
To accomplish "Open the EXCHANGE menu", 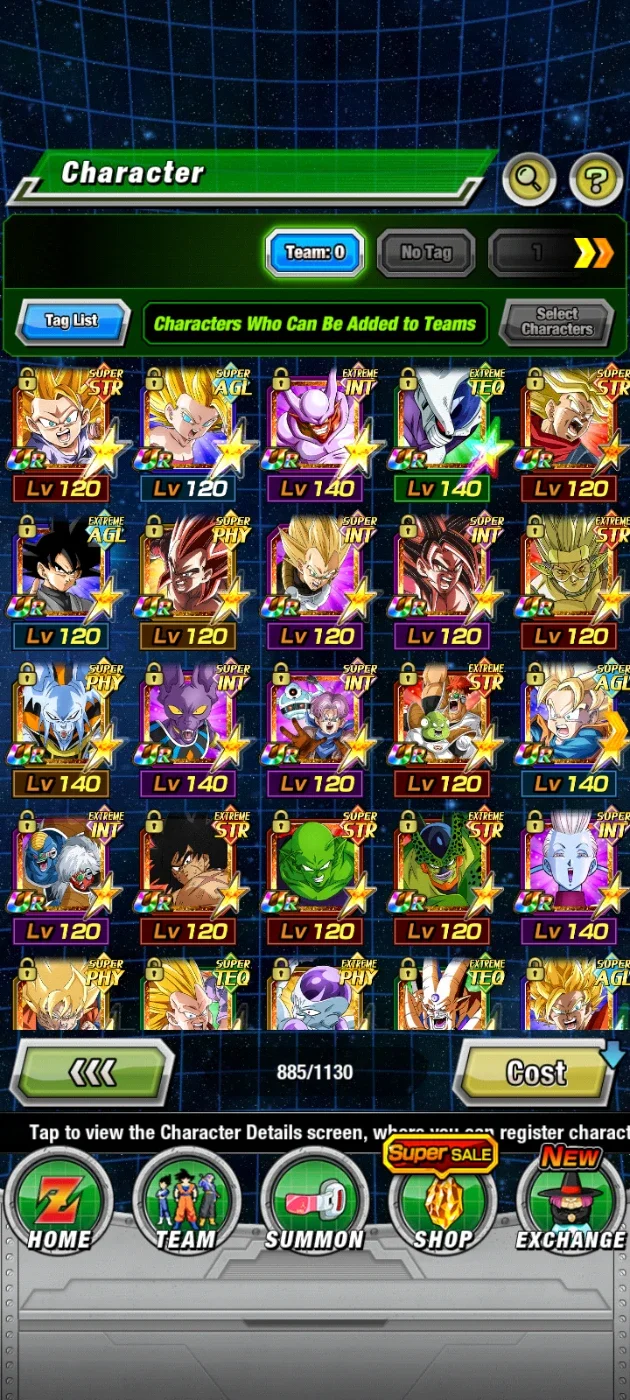I will [570, 1198].
